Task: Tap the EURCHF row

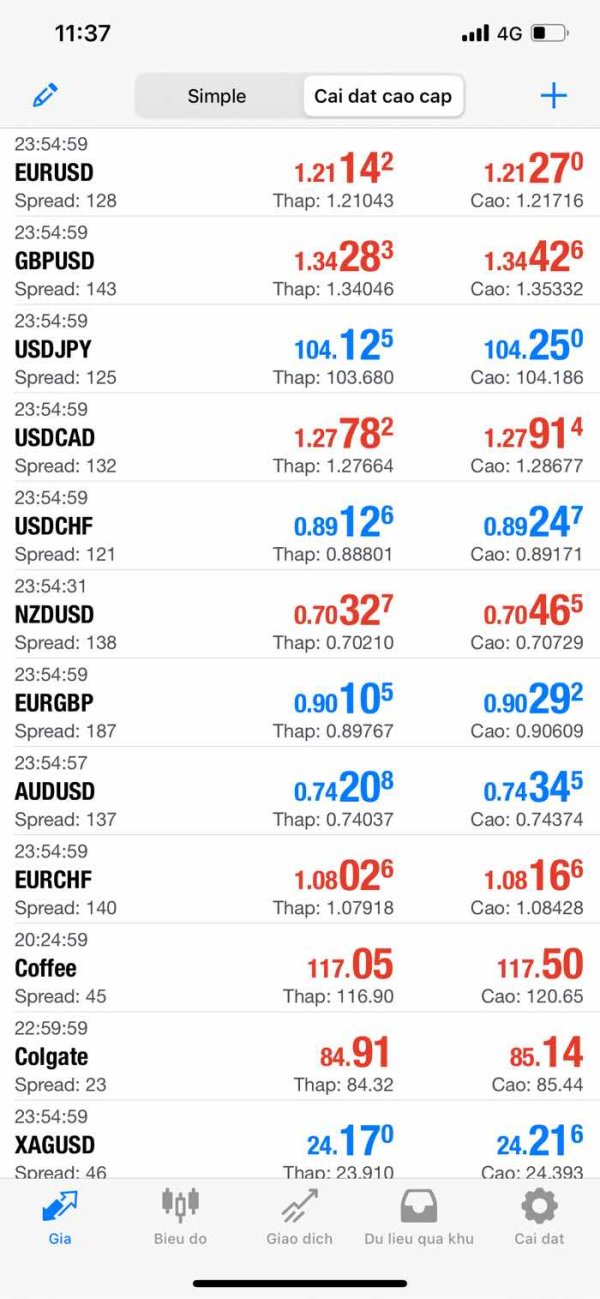Action: [x=300, y=879]
